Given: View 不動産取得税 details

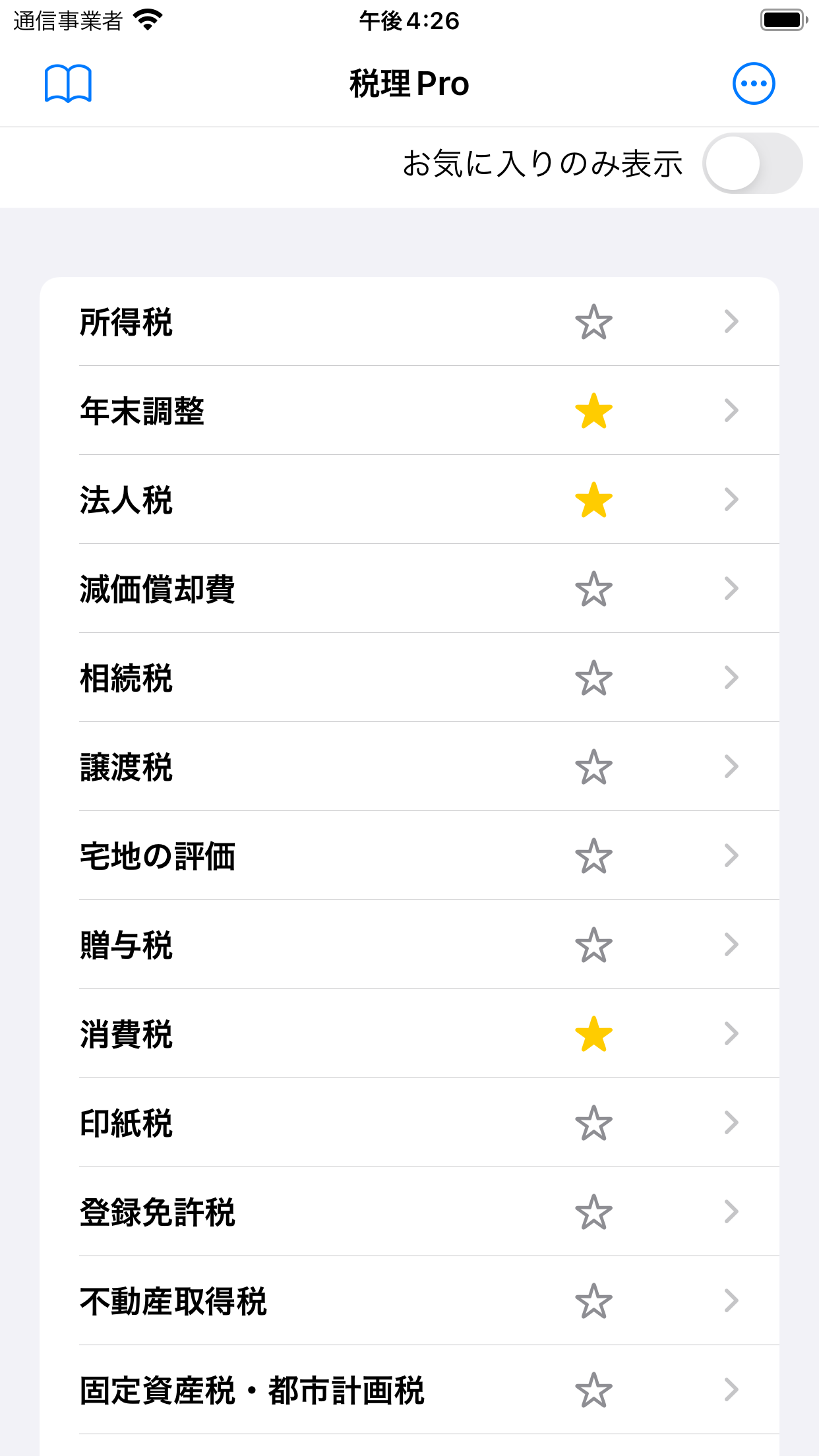Looking at the screenshot, I should (409, 1301).
